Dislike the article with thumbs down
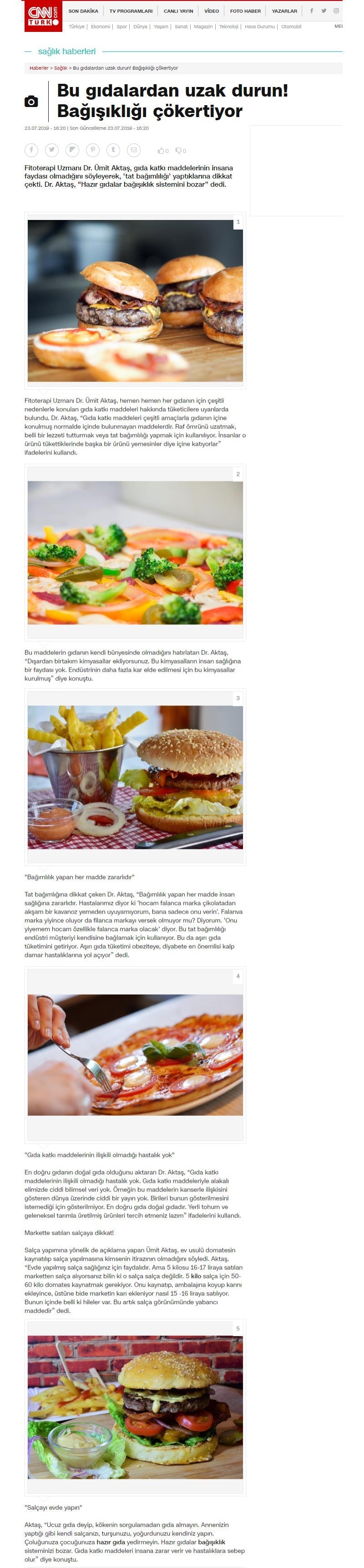Image resolution: width=364 pixels, height=1568 pixels. 181,150
